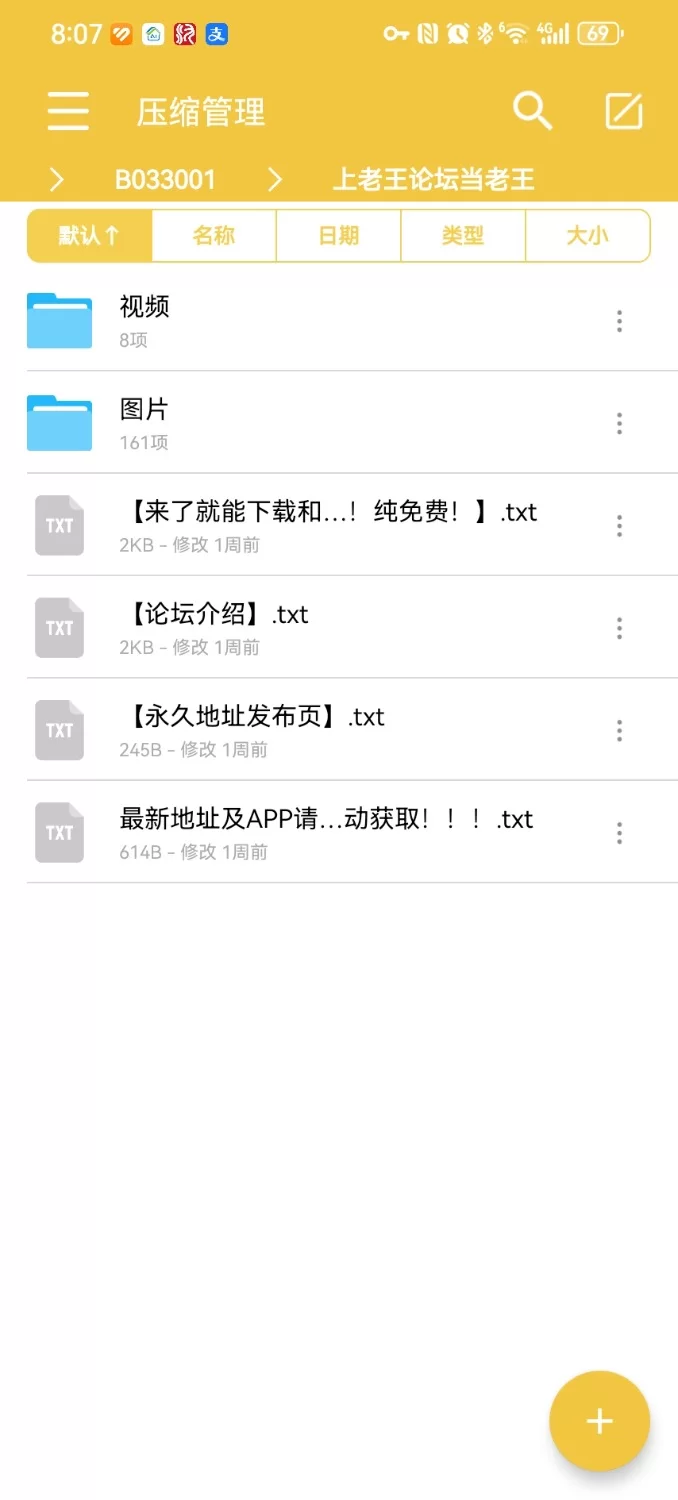Sort files by 日期

coord(338,236)
